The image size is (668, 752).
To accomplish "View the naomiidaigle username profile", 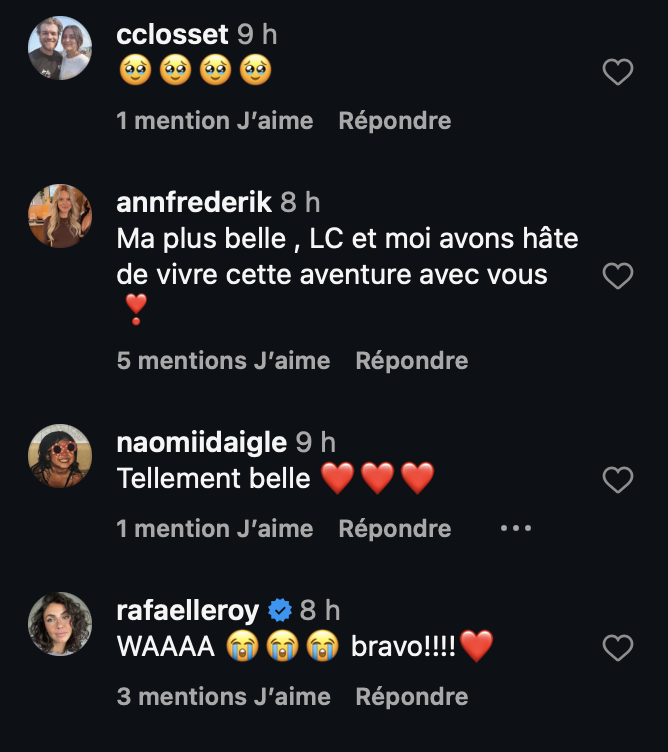I will click(x=202, y=442).
